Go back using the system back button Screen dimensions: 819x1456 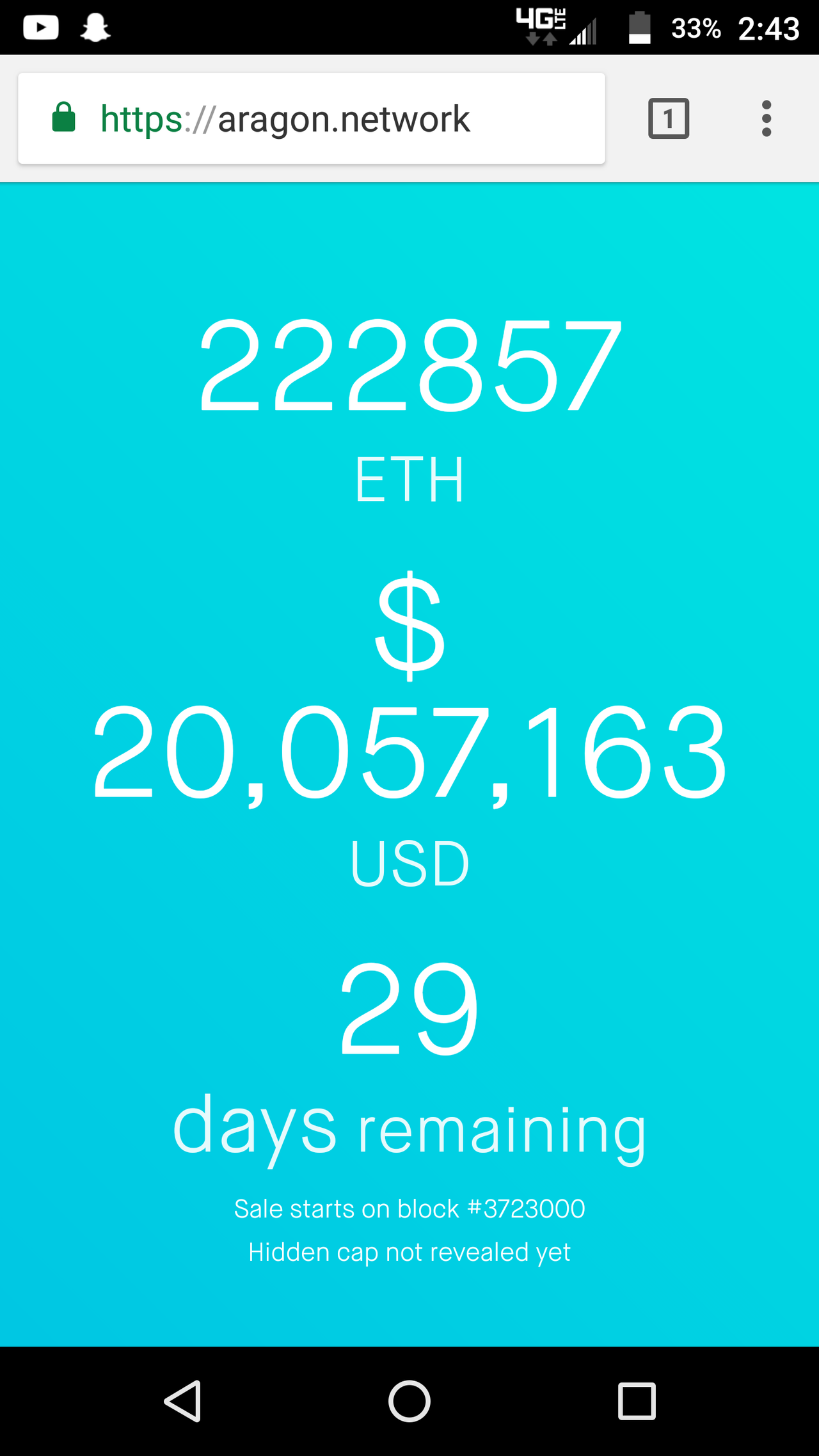[183, 1401]
